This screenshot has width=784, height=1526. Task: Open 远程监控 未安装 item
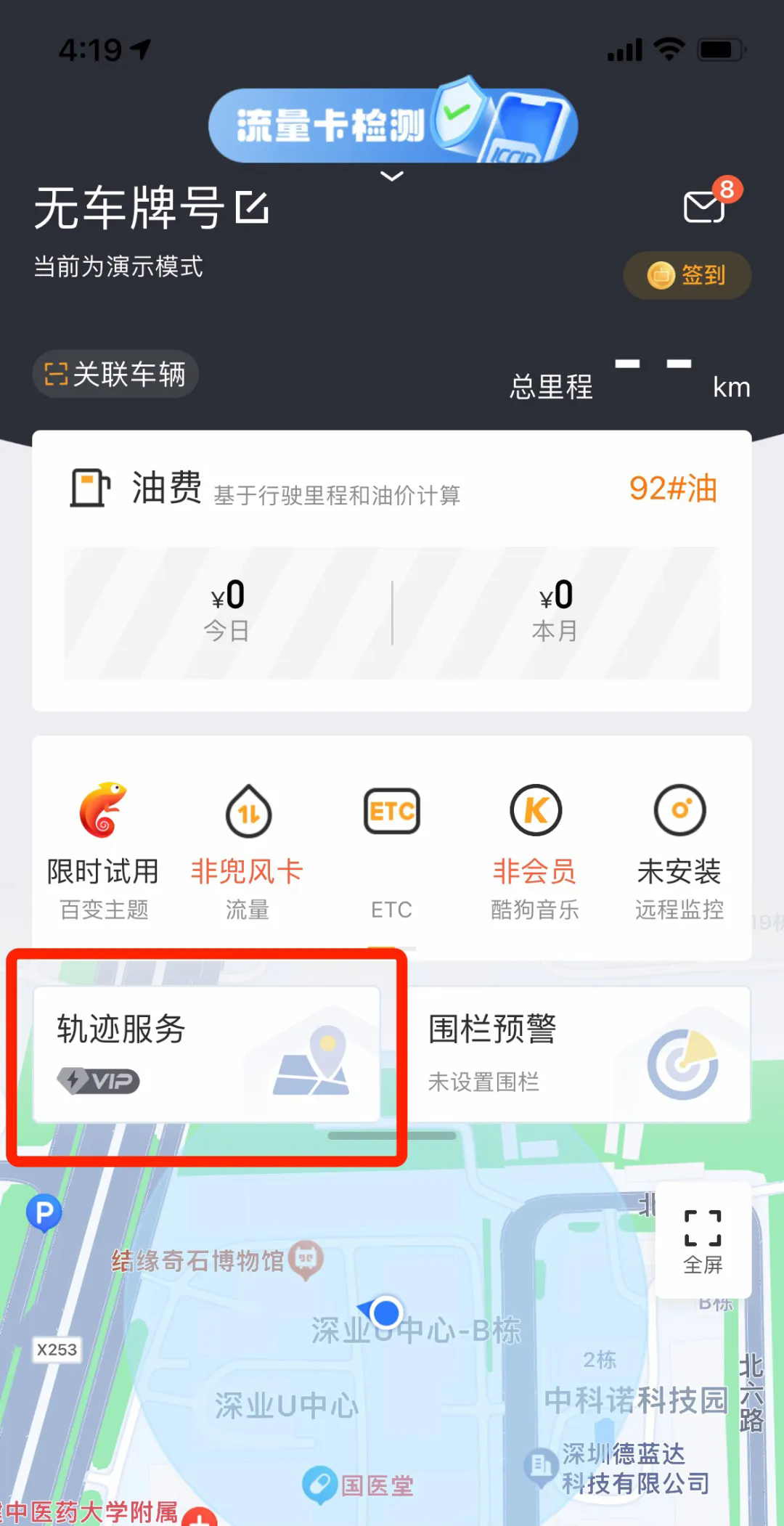[679, 850]
